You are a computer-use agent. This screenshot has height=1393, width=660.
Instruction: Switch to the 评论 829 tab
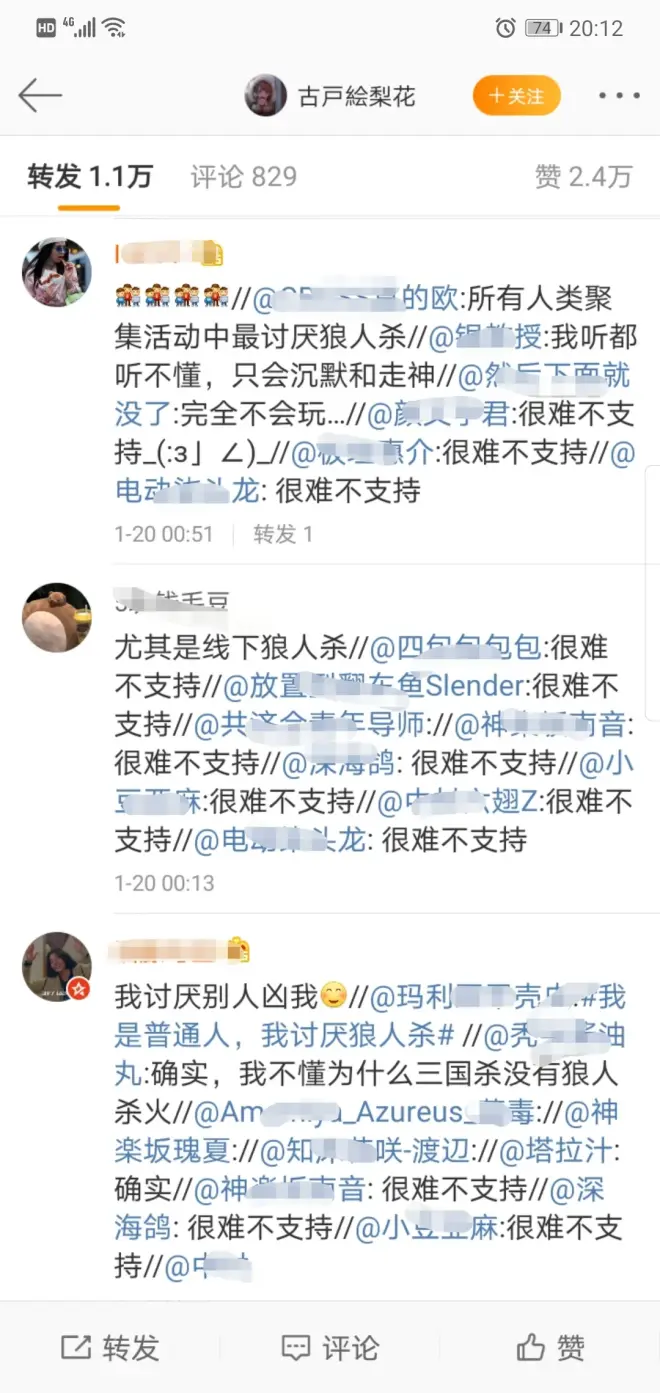[243, 177]
